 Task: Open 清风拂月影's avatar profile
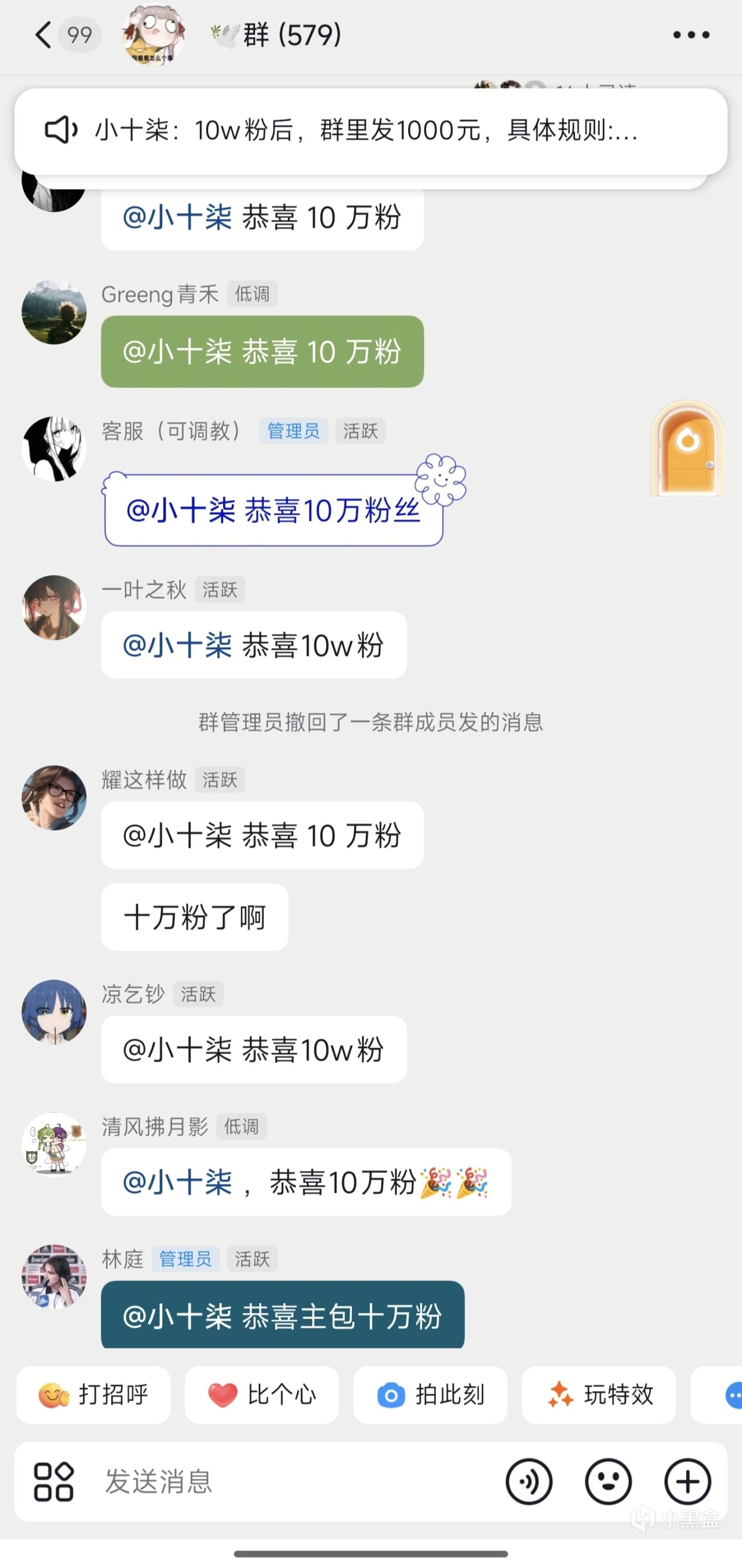point(54,1144)
